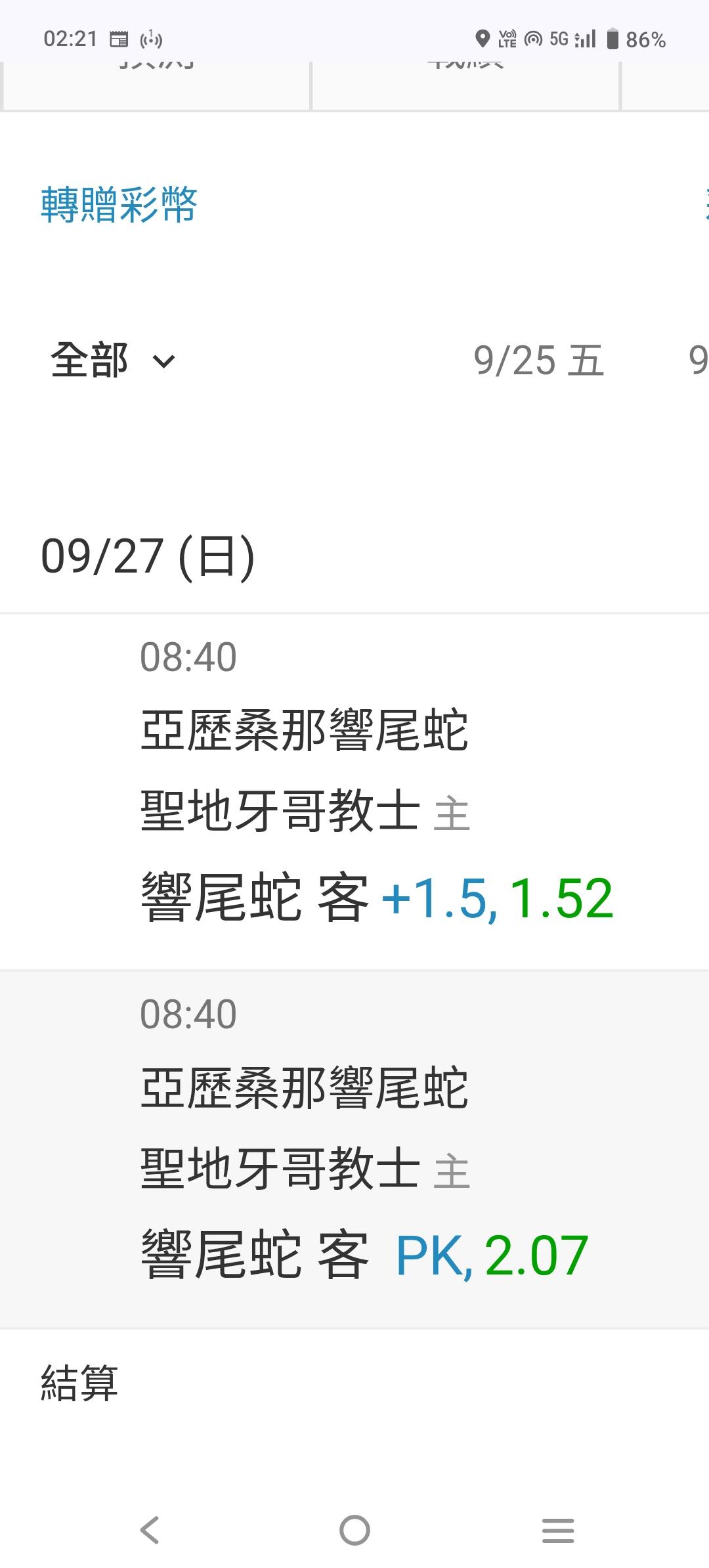The width and height of the screenshot is (709, 1568).
Task: Select the 9/25 五 date tab
Action: tap(538, 360)
